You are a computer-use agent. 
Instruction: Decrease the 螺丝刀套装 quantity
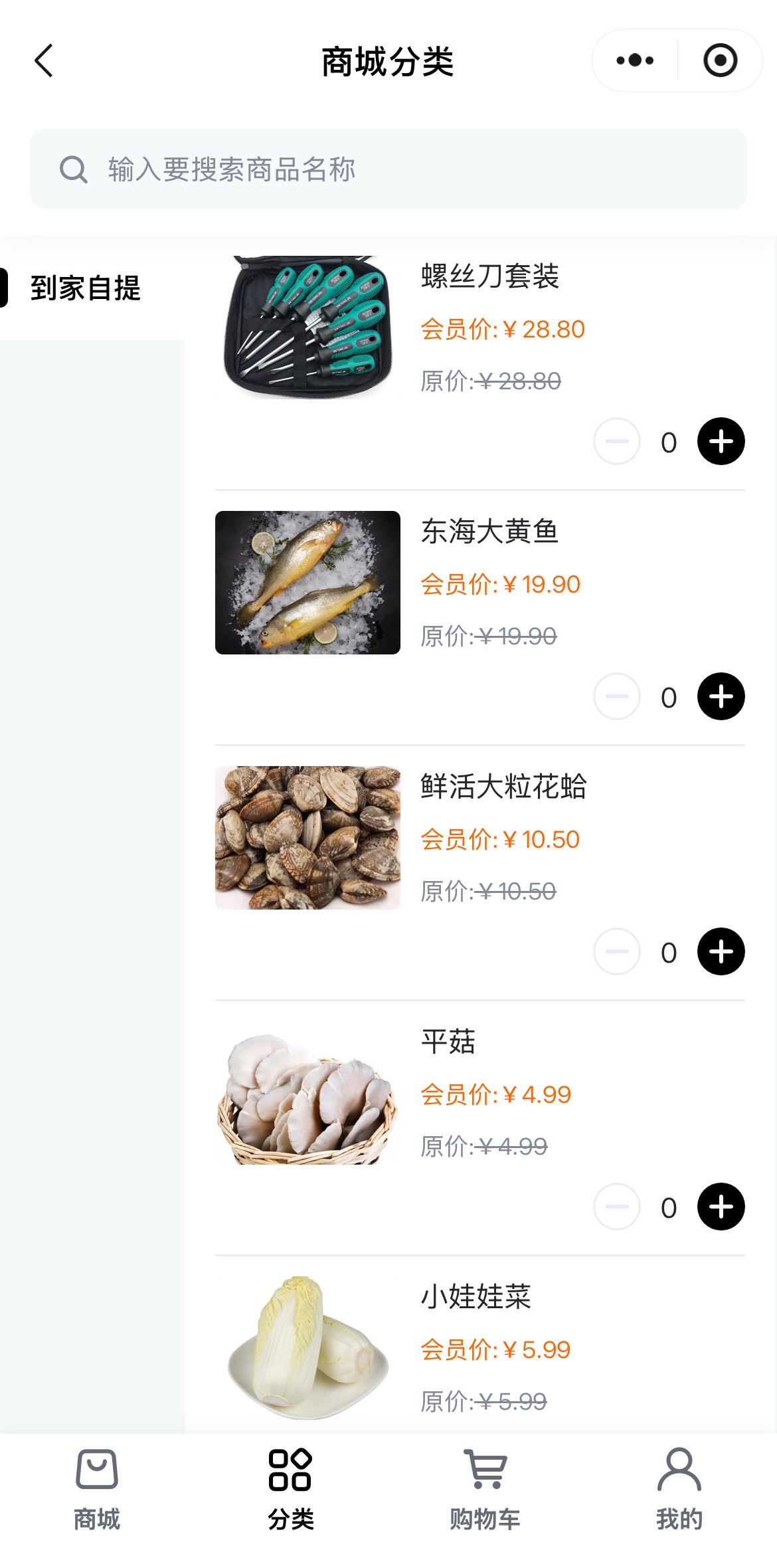[x=617, y=441]
